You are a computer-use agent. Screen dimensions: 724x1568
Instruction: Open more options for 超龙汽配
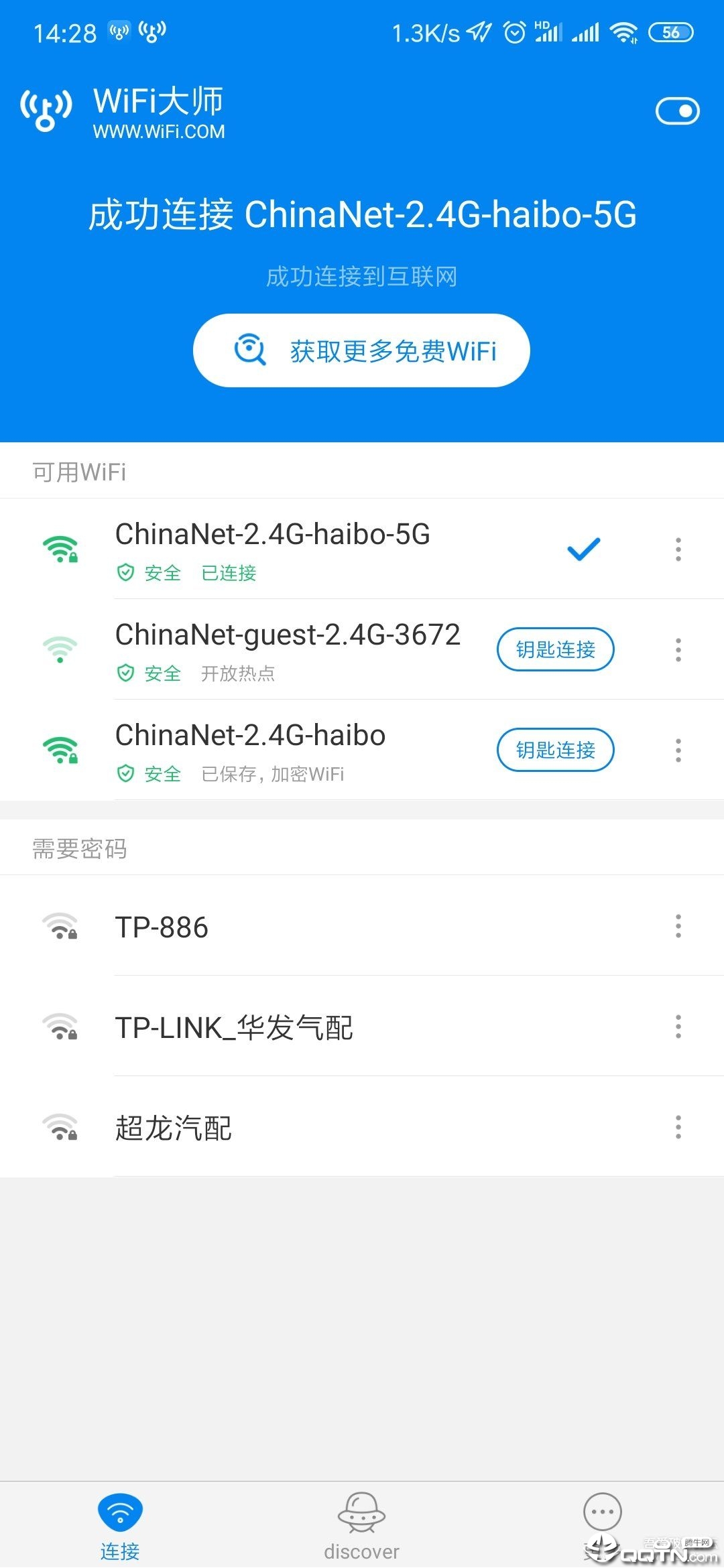(678, 1127)
